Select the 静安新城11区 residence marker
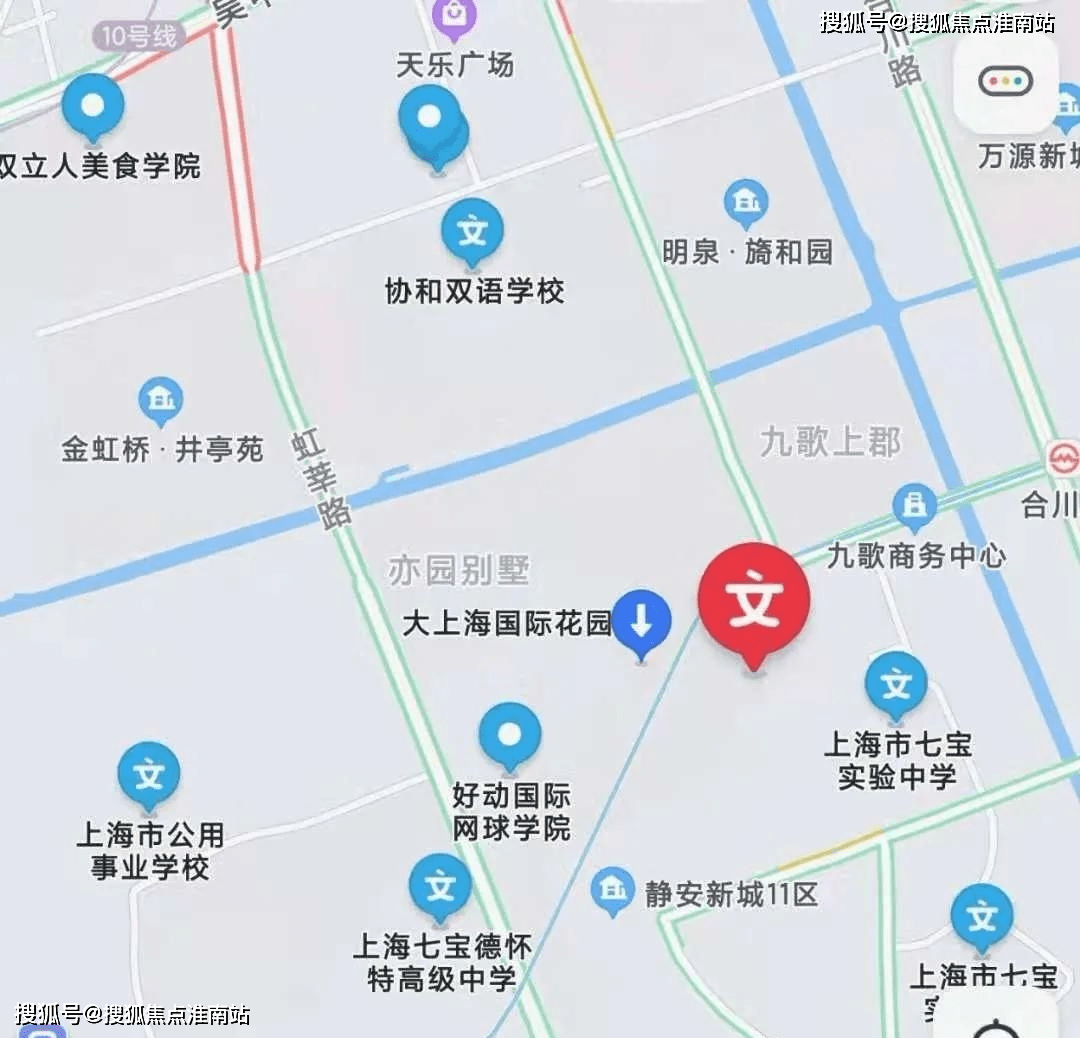 [x=612, y=889]
